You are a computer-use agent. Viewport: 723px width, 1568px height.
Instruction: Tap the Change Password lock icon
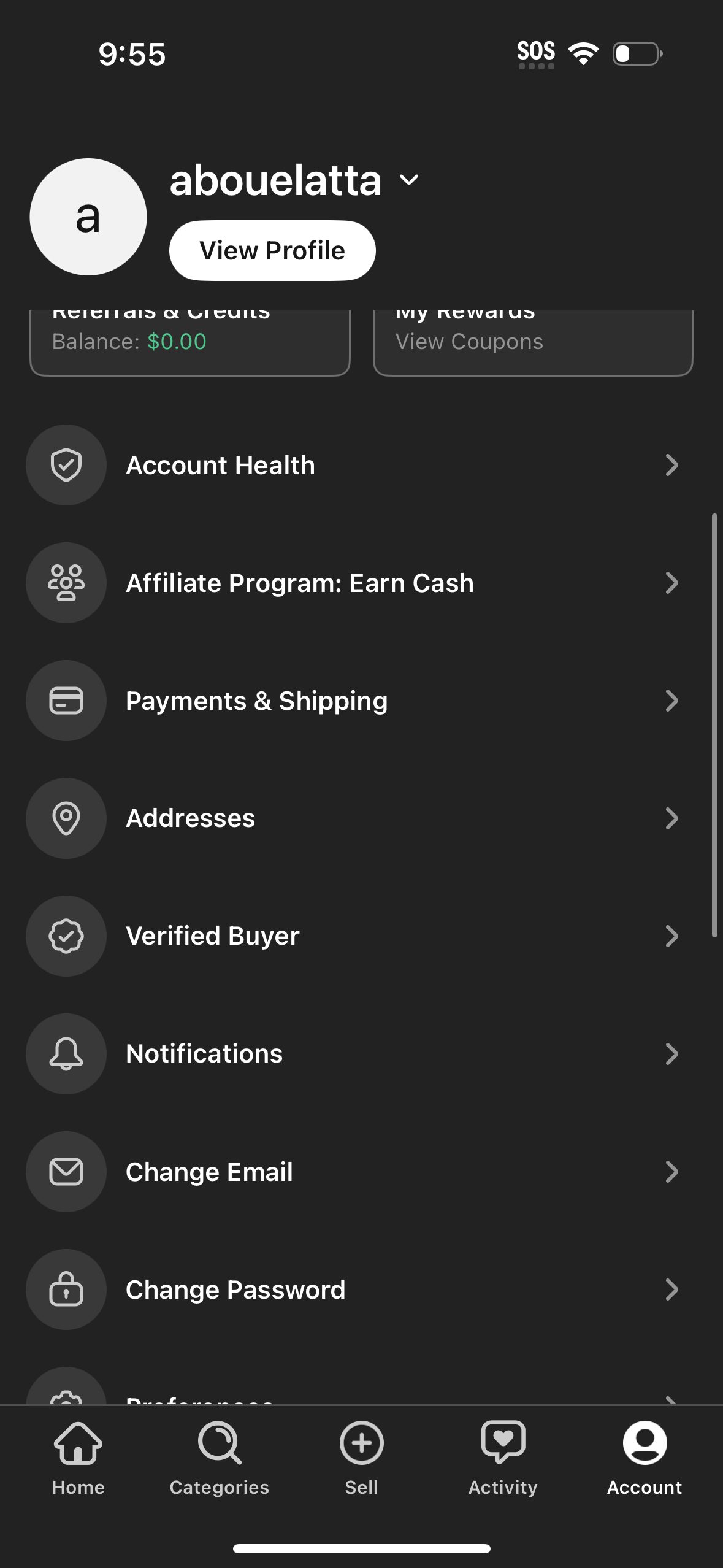66,1289
